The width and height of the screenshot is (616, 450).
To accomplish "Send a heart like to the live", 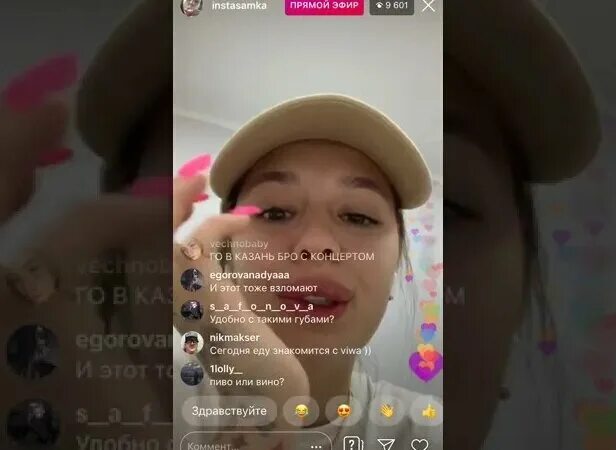I will point(420,443).
